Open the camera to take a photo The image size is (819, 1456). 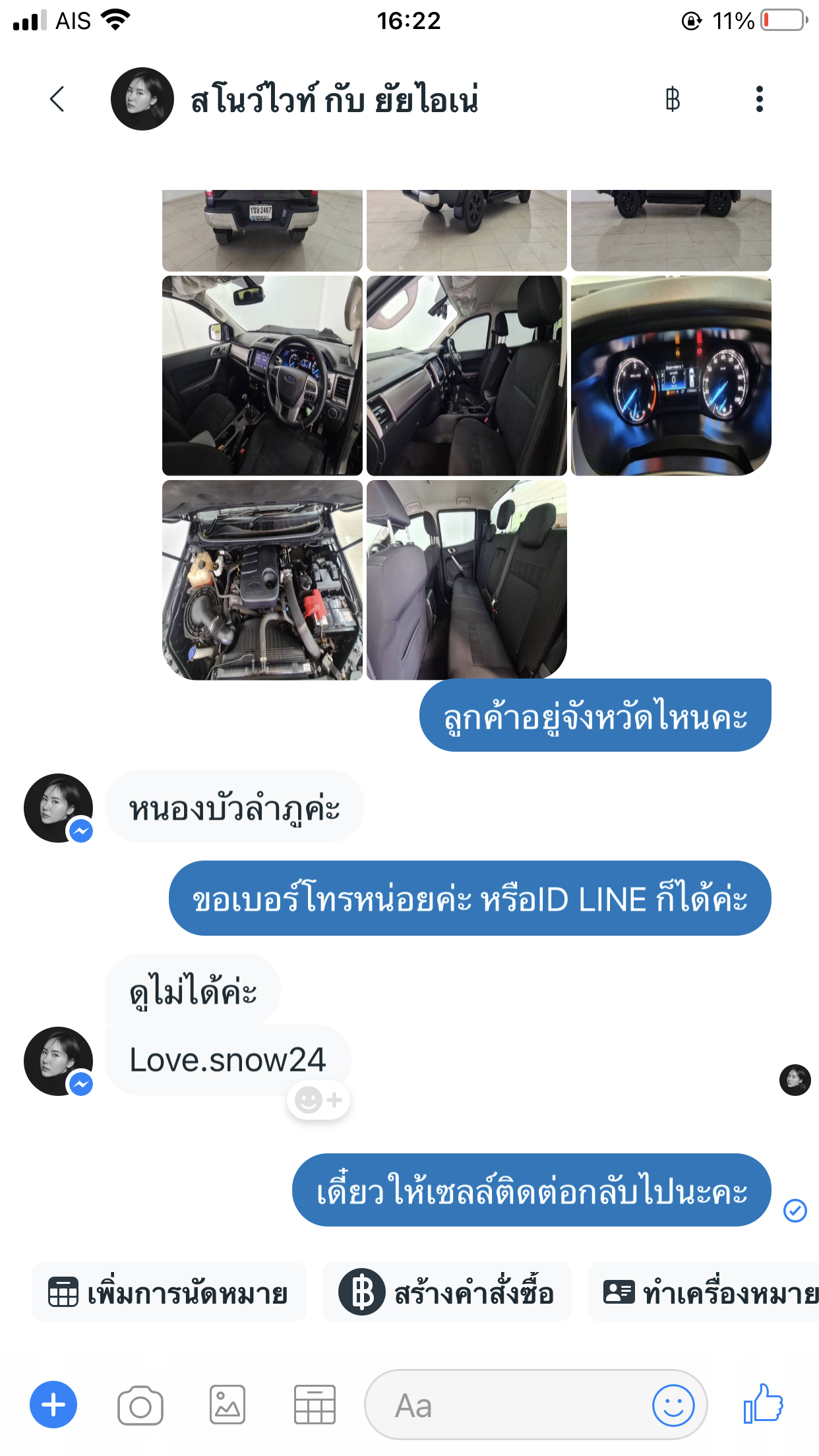[140, 1405]
